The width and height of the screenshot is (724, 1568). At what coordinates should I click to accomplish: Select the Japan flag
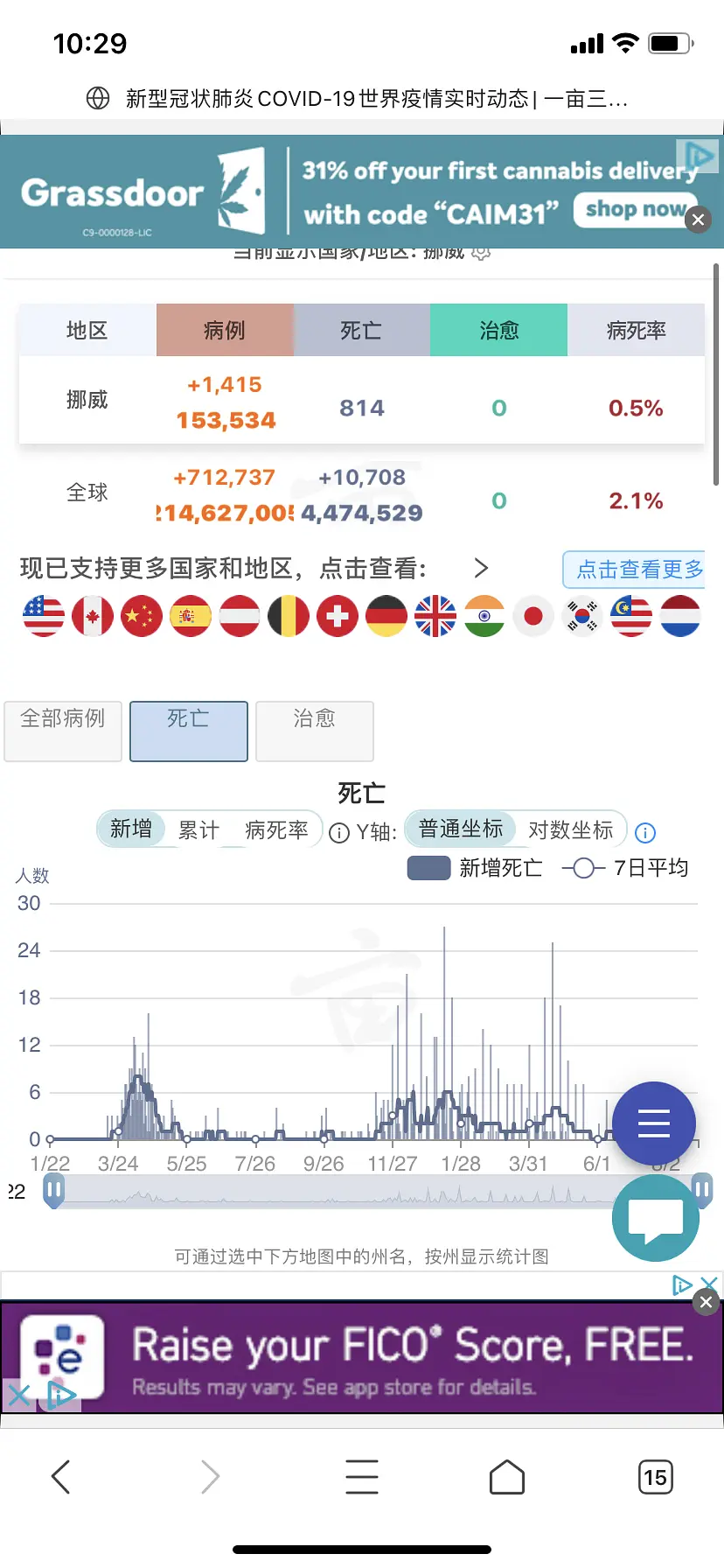(x=533, y=616)
